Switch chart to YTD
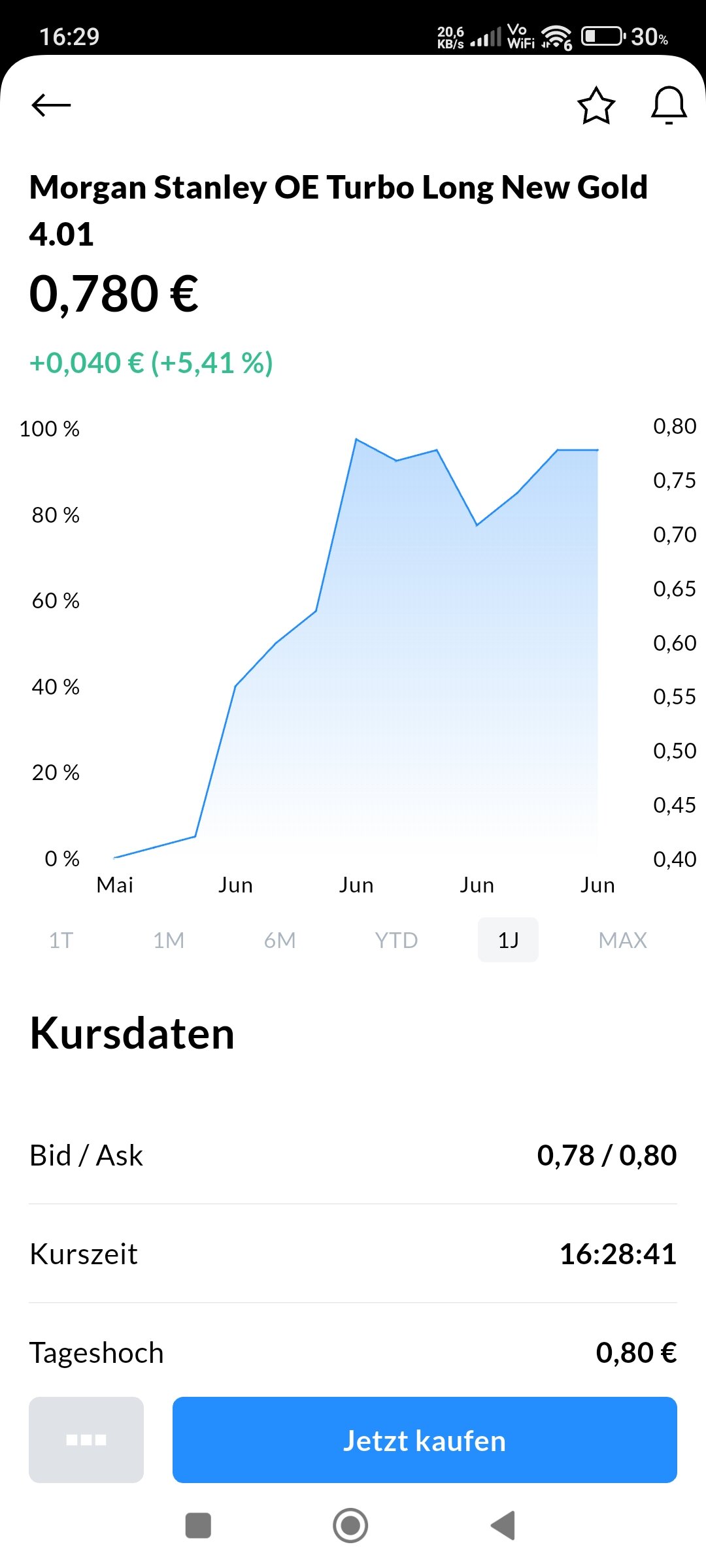 click(x=396, y=940)
